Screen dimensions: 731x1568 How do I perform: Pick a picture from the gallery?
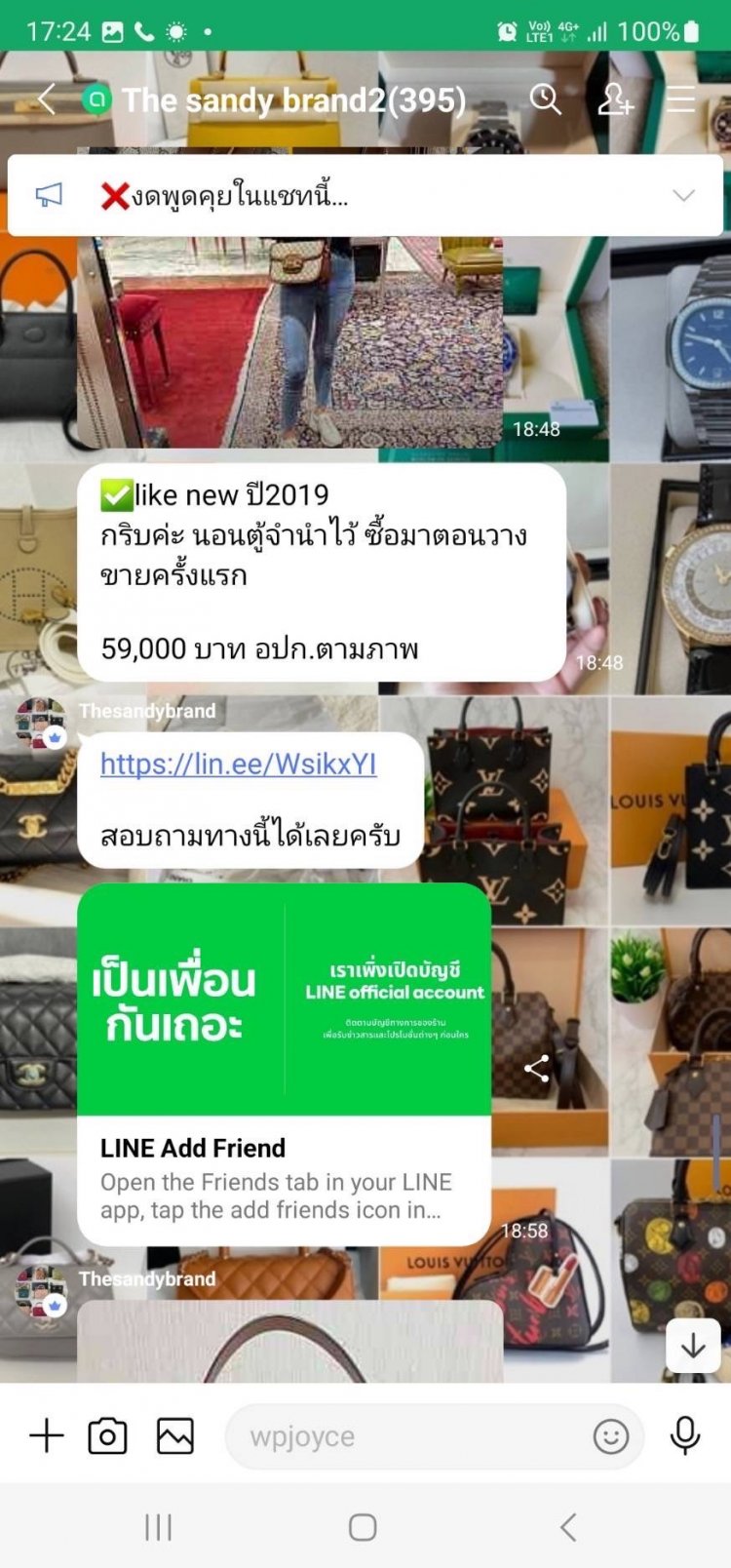click(x=175, y=1435)
